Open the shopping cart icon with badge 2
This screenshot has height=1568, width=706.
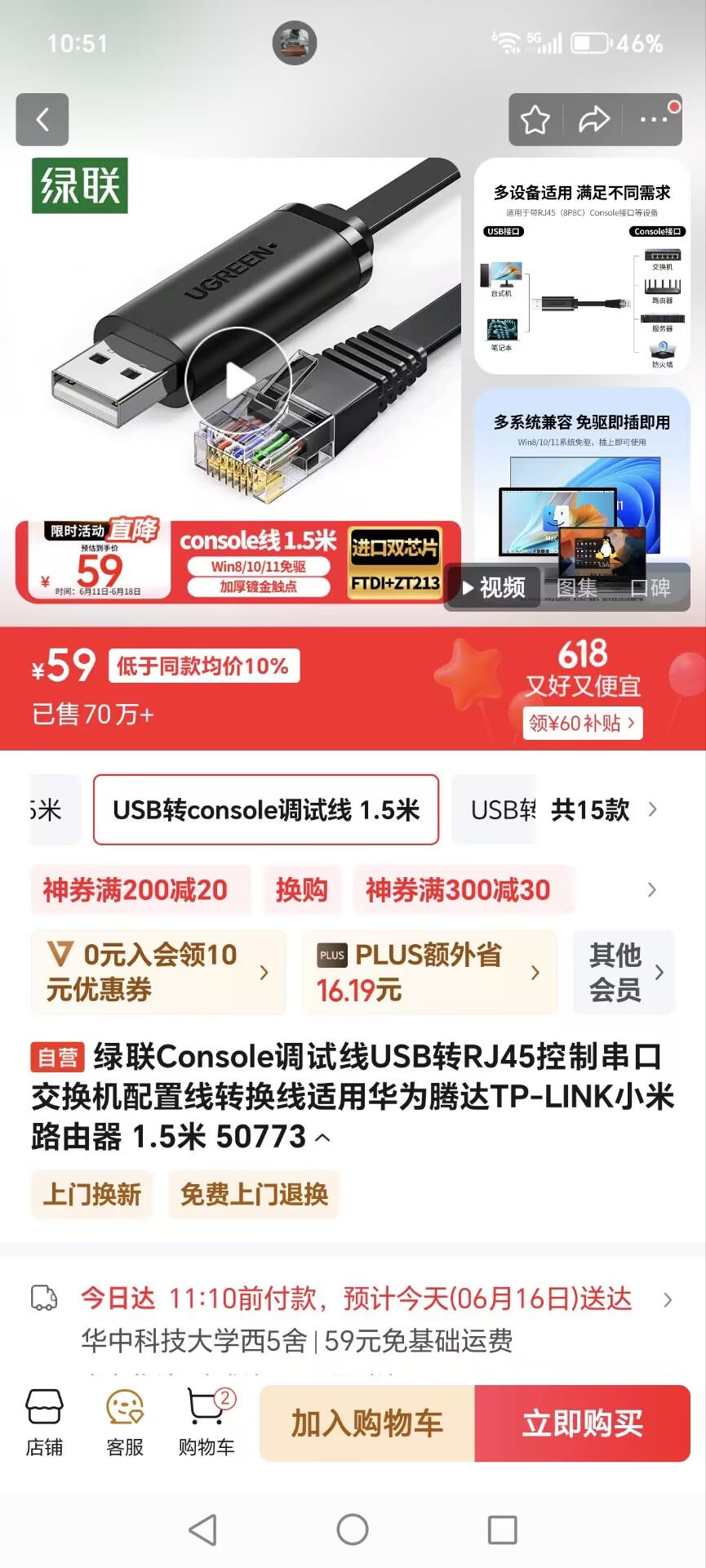[x=204, y=1421]
